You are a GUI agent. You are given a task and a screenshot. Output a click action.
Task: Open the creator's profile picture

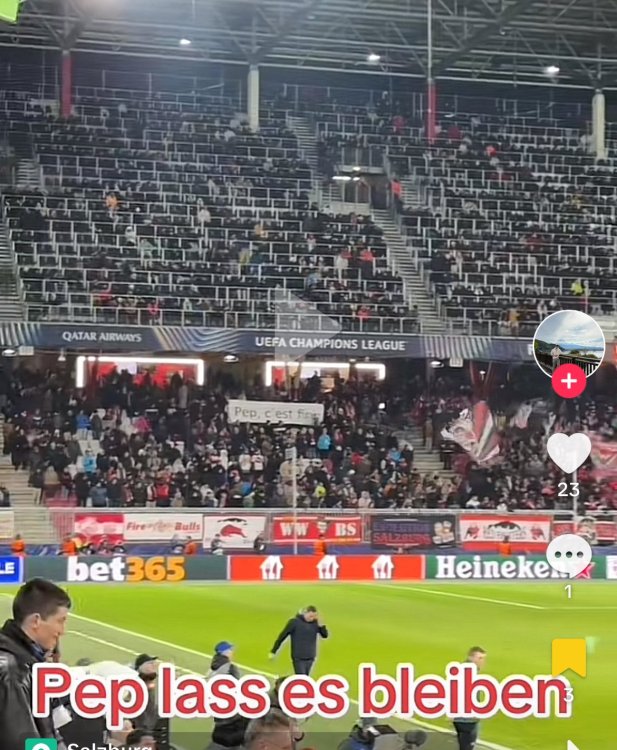click(x=568, y=341)
